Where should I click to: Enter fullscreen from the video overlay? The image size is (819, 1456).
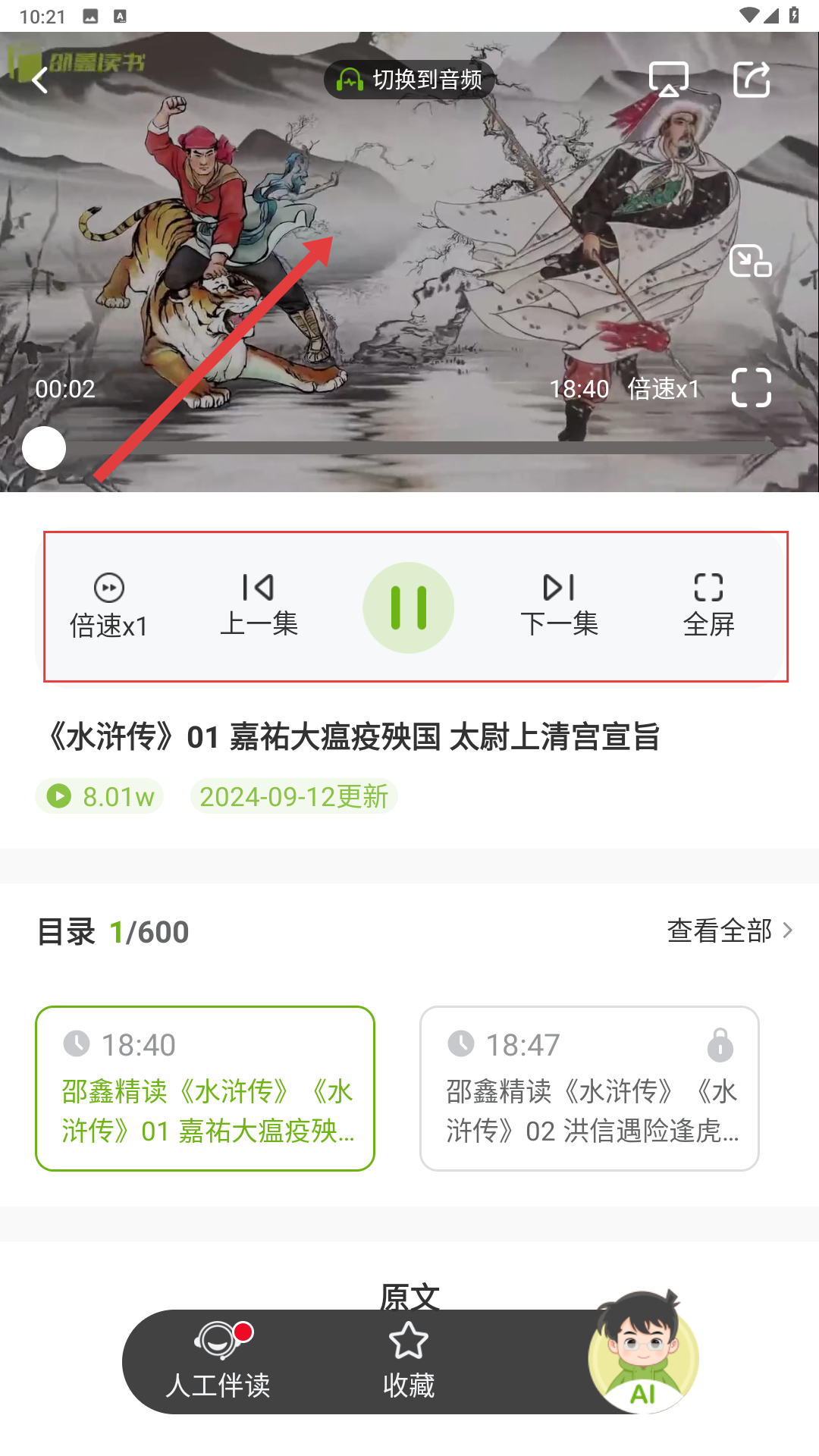[x=751, y=388]
